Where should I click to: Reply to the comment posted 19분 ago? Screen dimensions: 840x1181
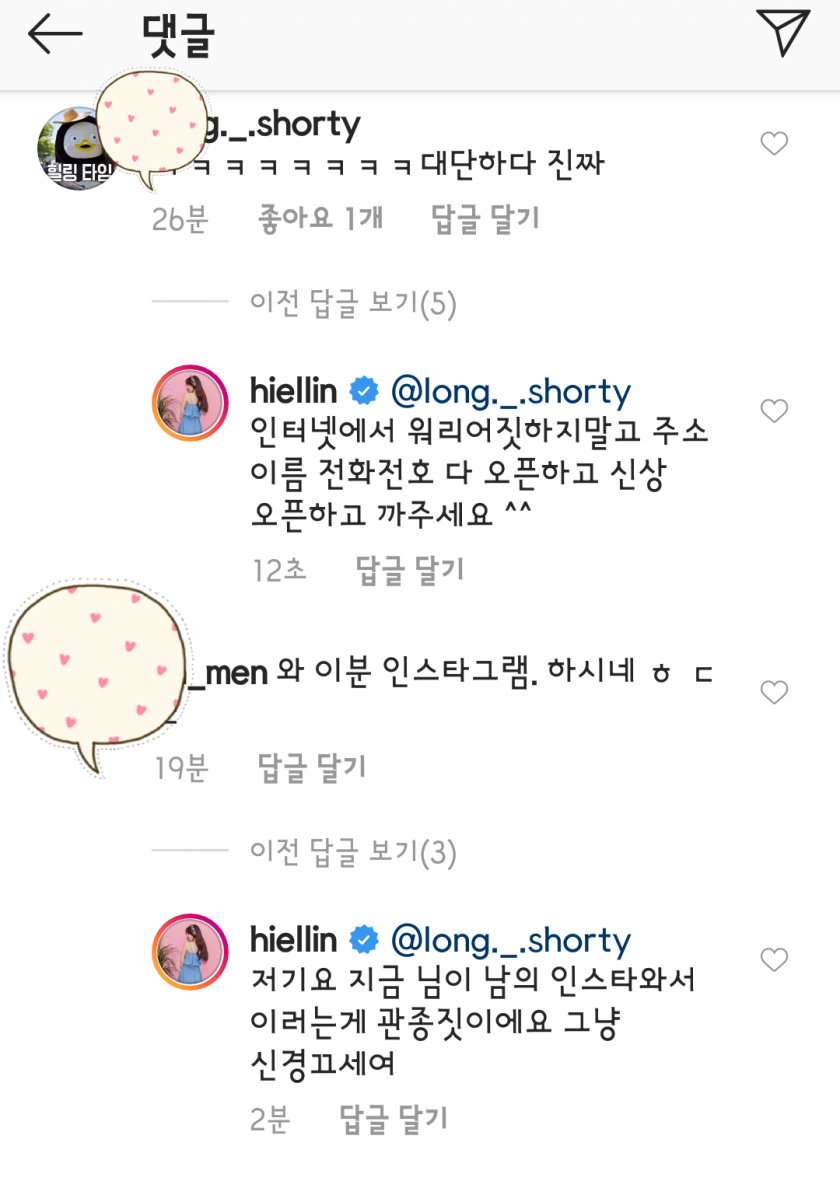(x=312, y=767)
